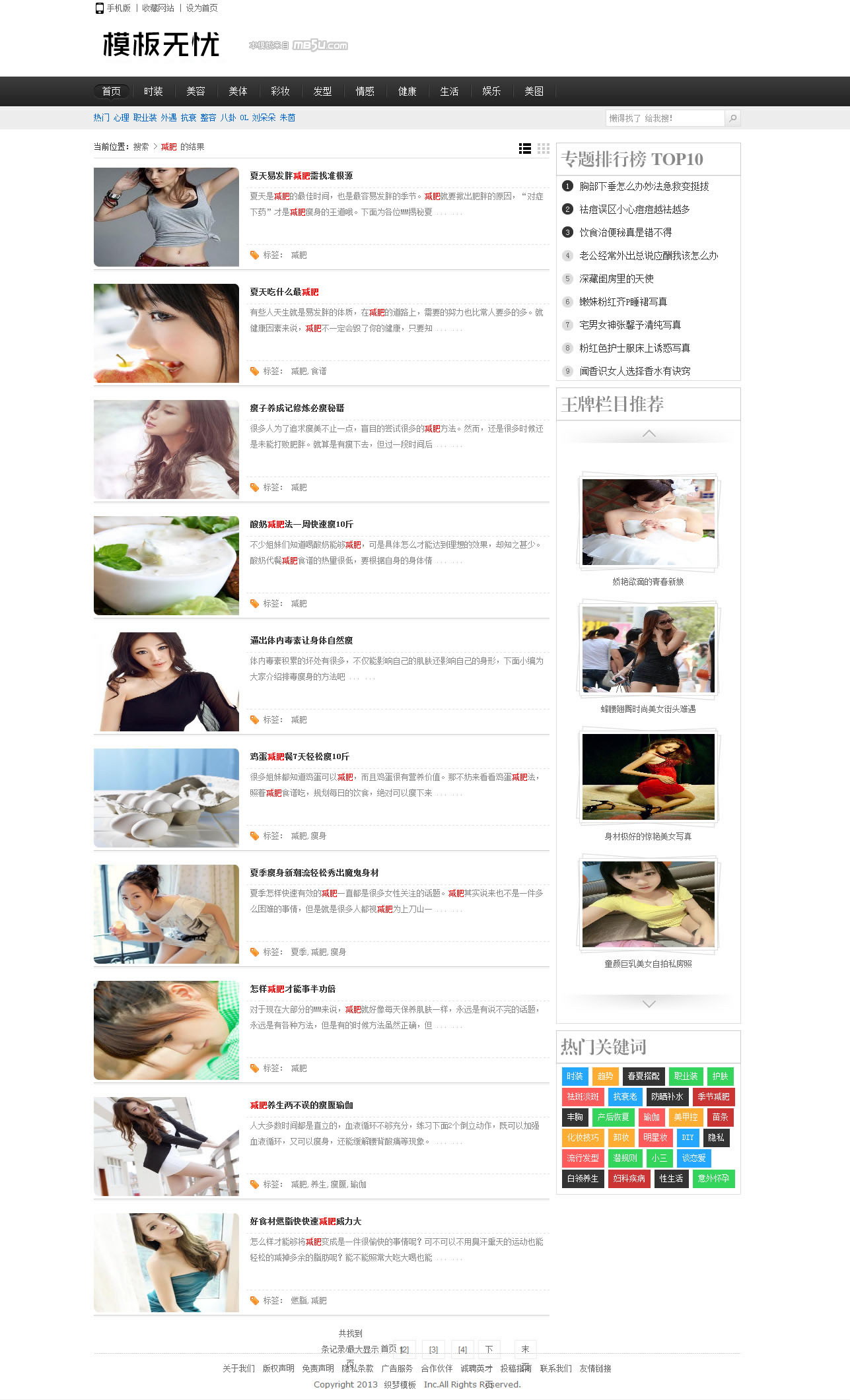The image size is (850, 1400).
Task: Open ranking item 祛痘误区小心痘痘越祛越多
Action: tap(634, 209)
